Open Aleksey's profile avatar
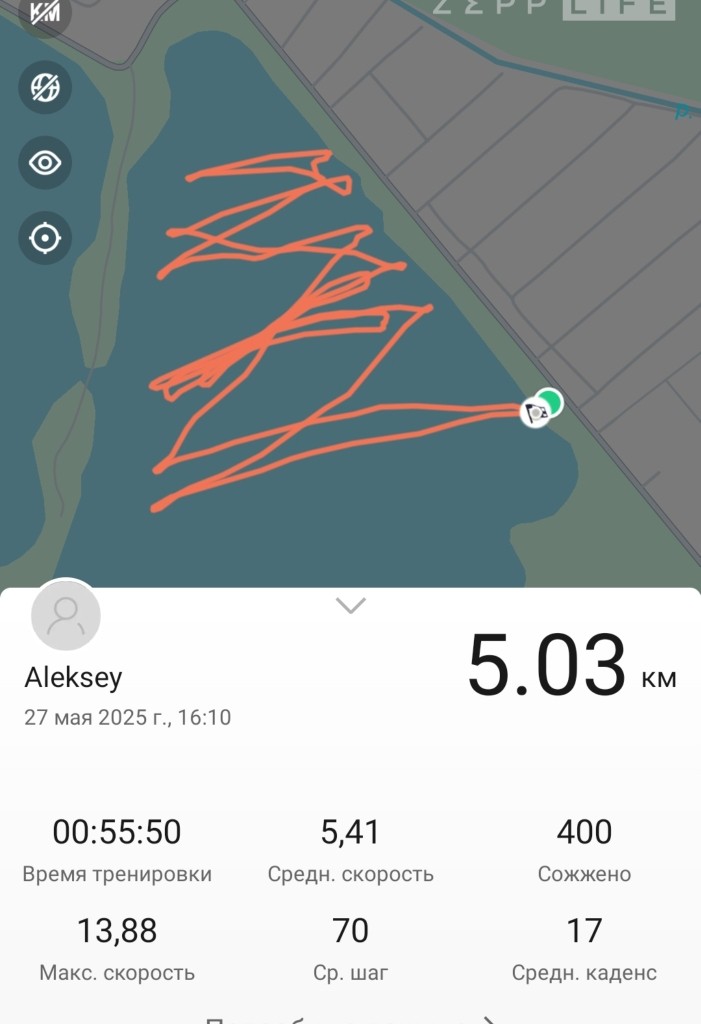701x1024 pixels. point(66,615)
